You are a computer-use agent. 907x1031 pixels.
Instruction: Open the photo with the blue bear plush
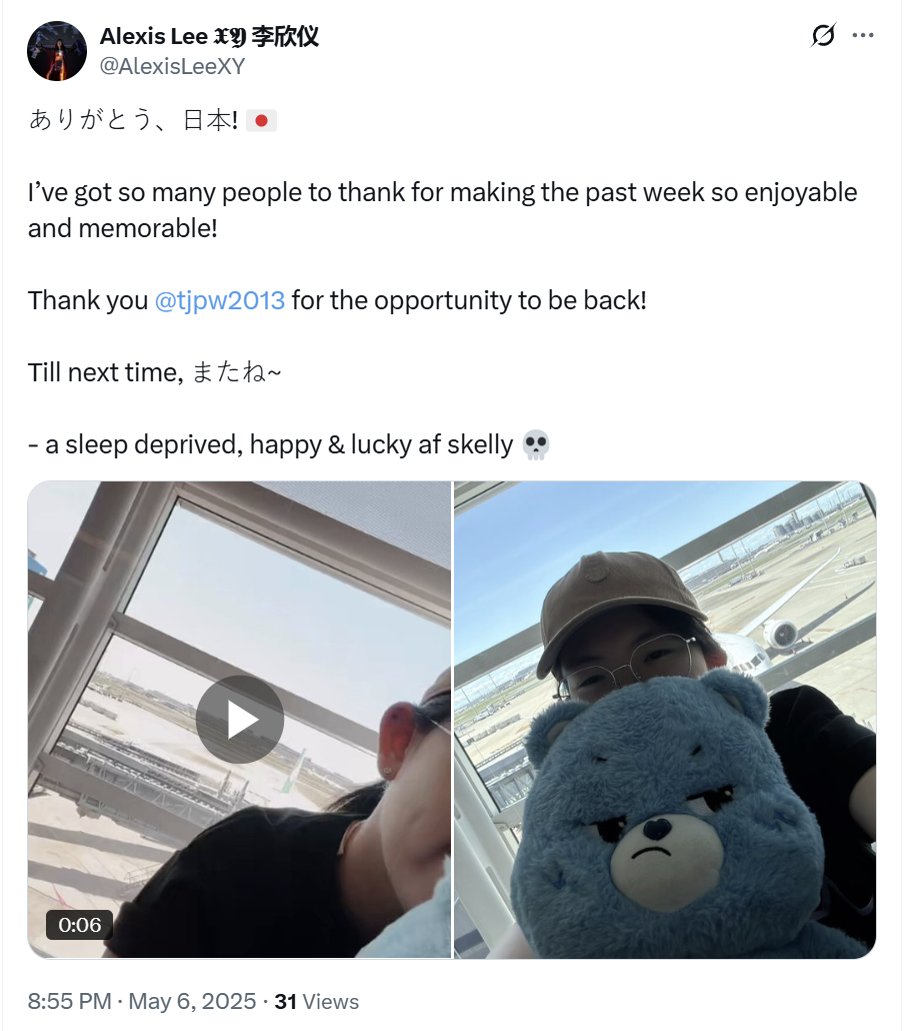click(665, 719)
